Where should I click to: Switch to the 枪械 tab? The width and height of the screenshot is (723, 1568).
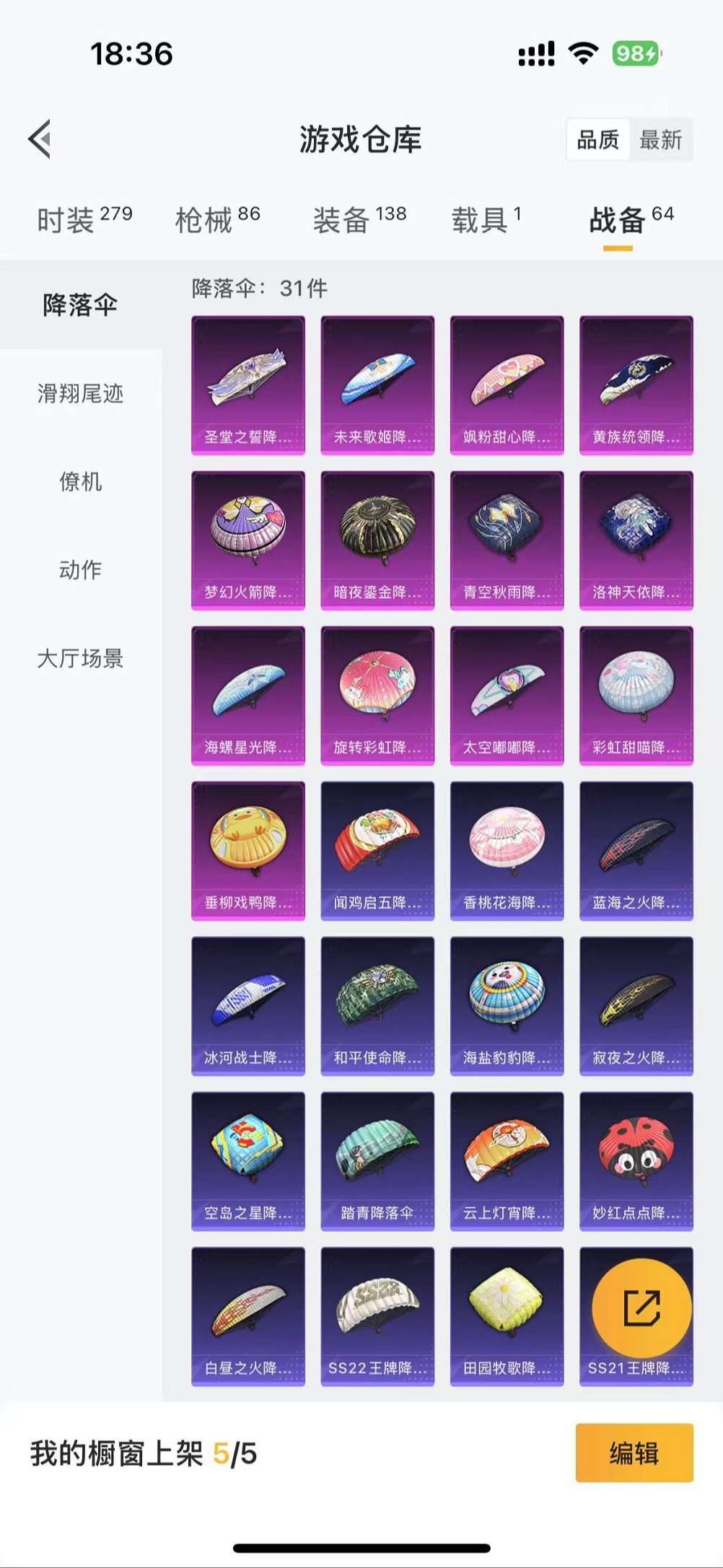(x=217, y=219)
